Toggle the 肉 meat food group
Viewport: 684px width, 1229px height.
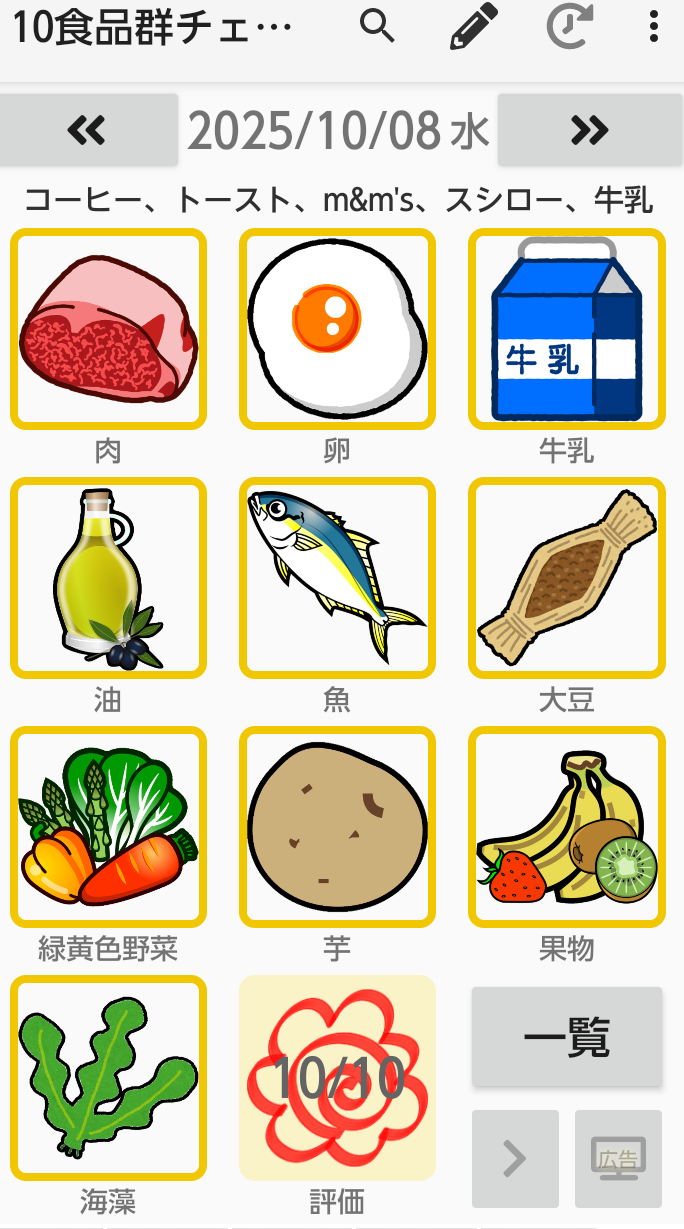point(108,329)
